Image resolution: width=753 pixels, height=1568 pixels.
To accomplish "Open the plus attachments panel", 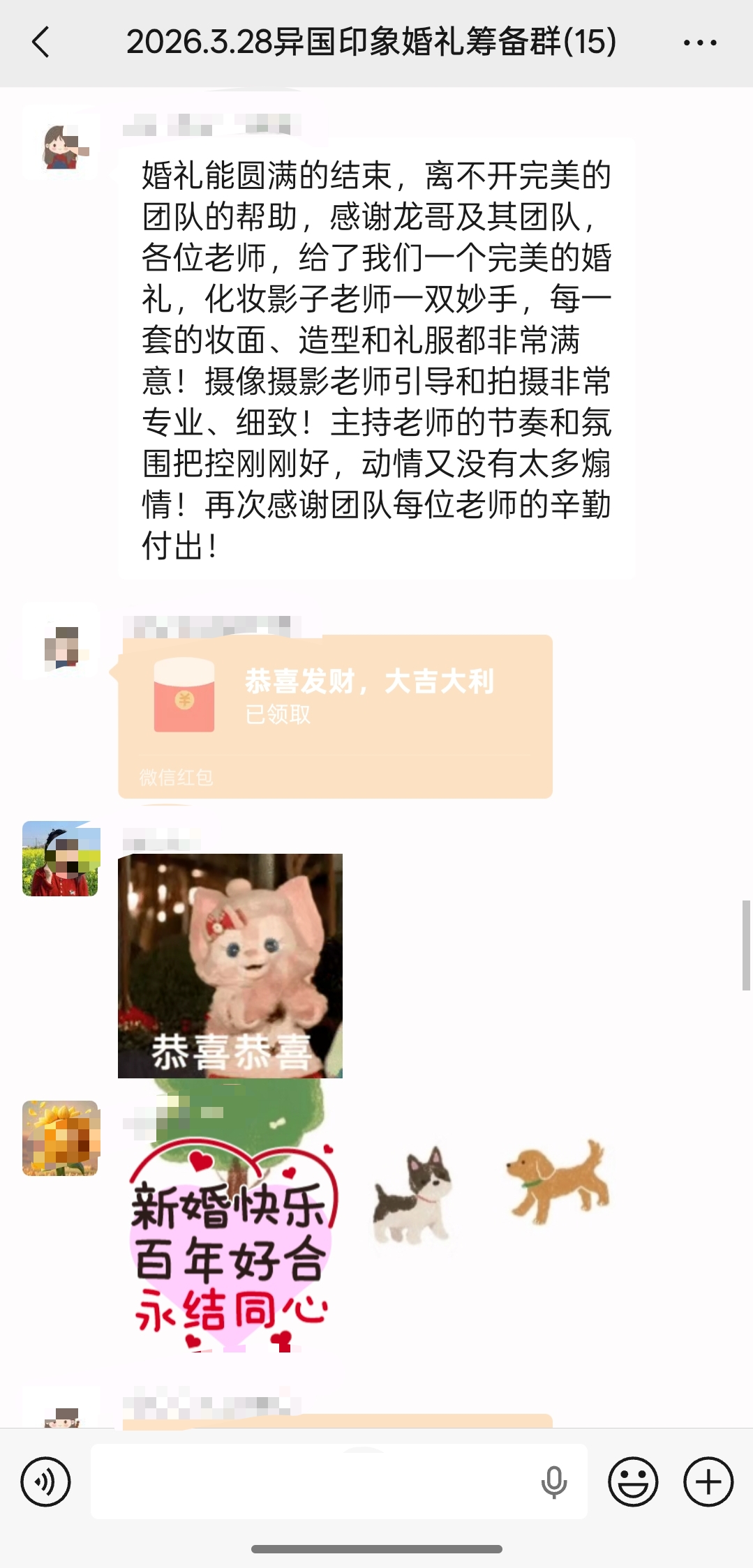I will click(708, 1482).
